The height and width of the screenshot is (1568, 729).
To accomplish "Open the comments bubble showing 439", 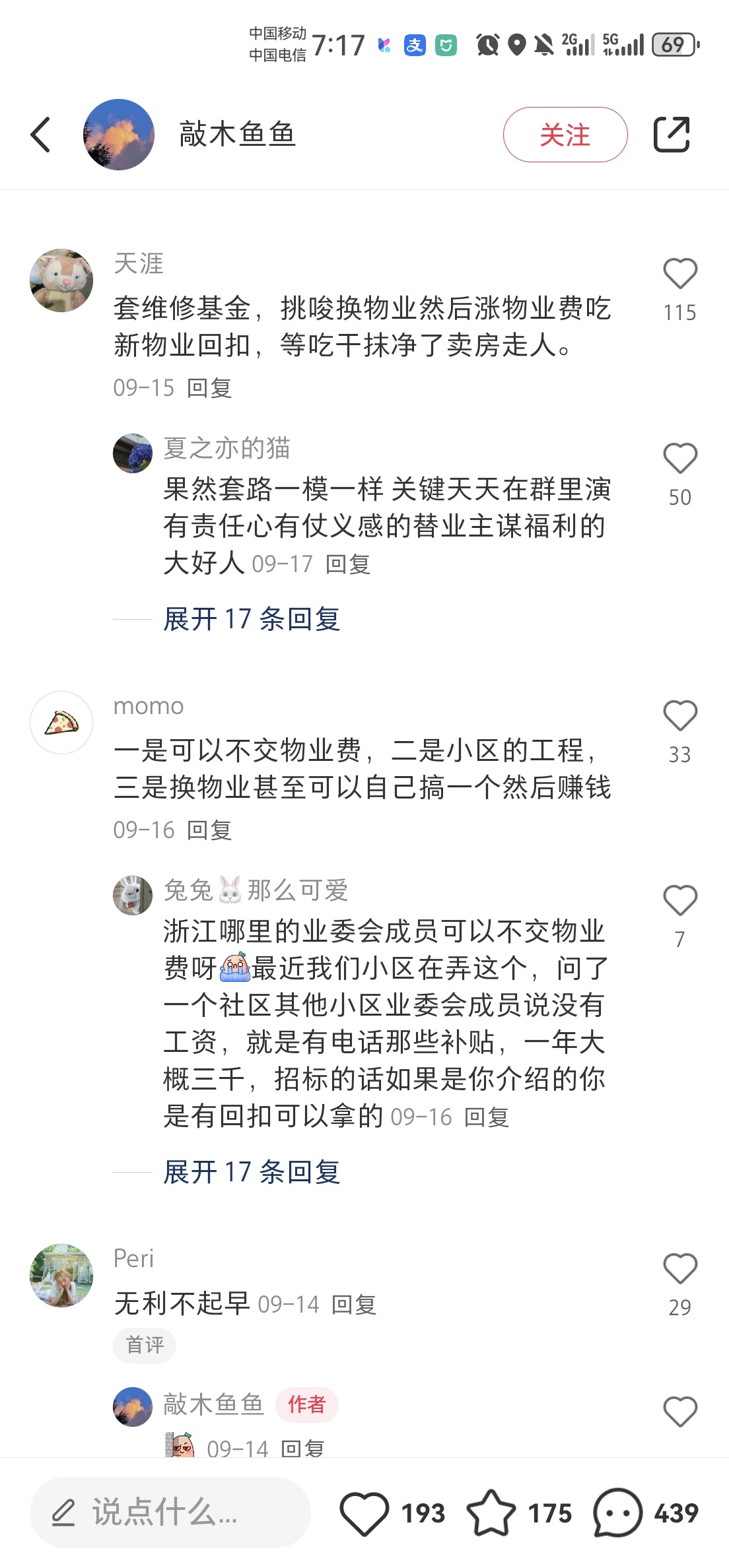I will [618, 1513].
